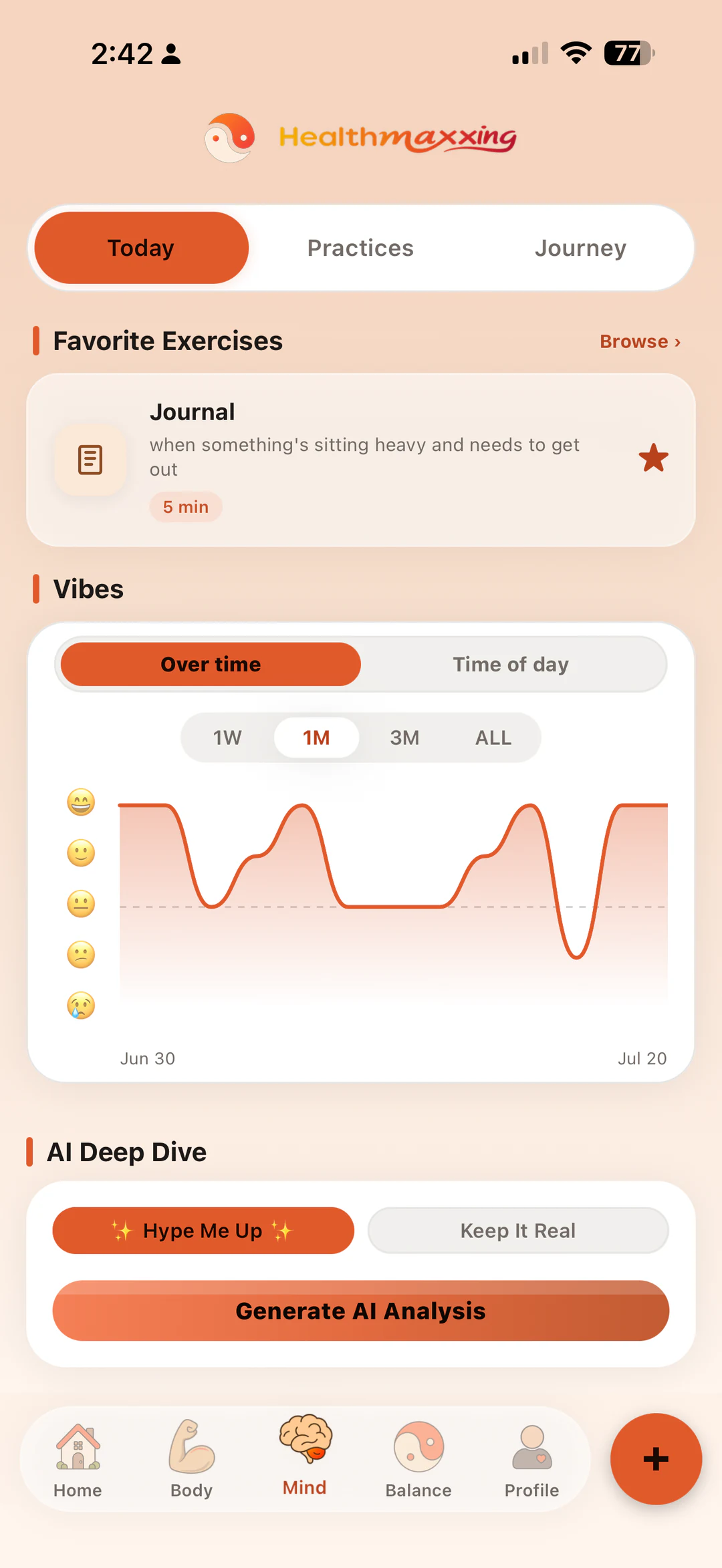
Task: Switch to the Practices tab
Action: tap(360, 248)
